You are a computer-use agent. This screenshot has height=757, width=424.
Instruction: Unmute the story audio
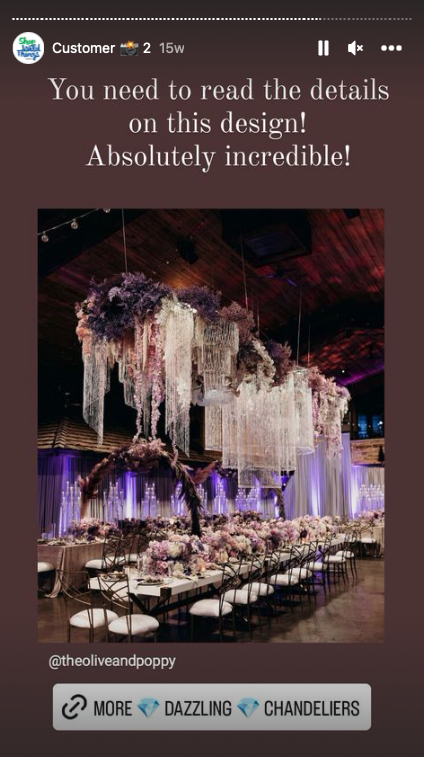tap(355, 48)
